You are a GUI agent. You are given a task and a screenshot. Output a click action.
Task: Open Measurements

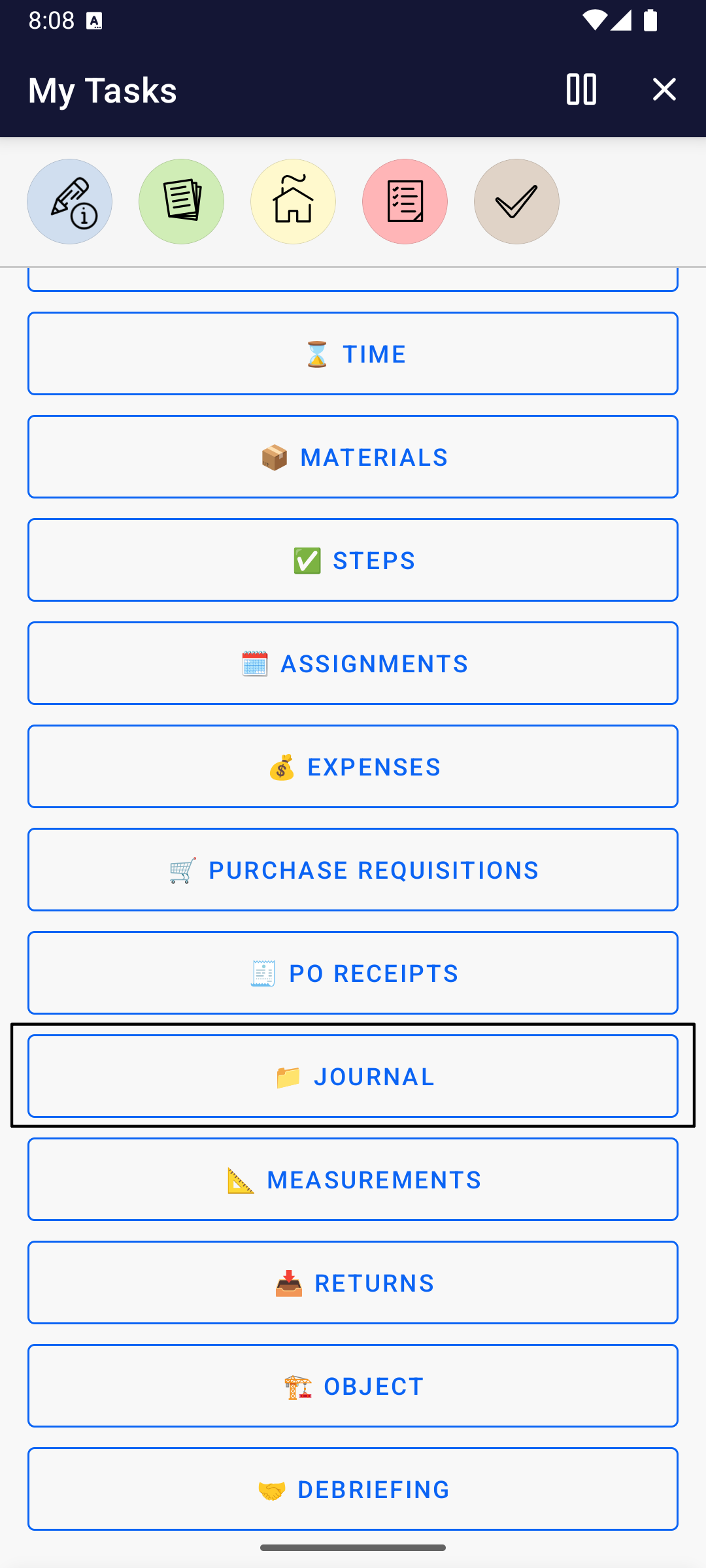[x=353, y=1179]
